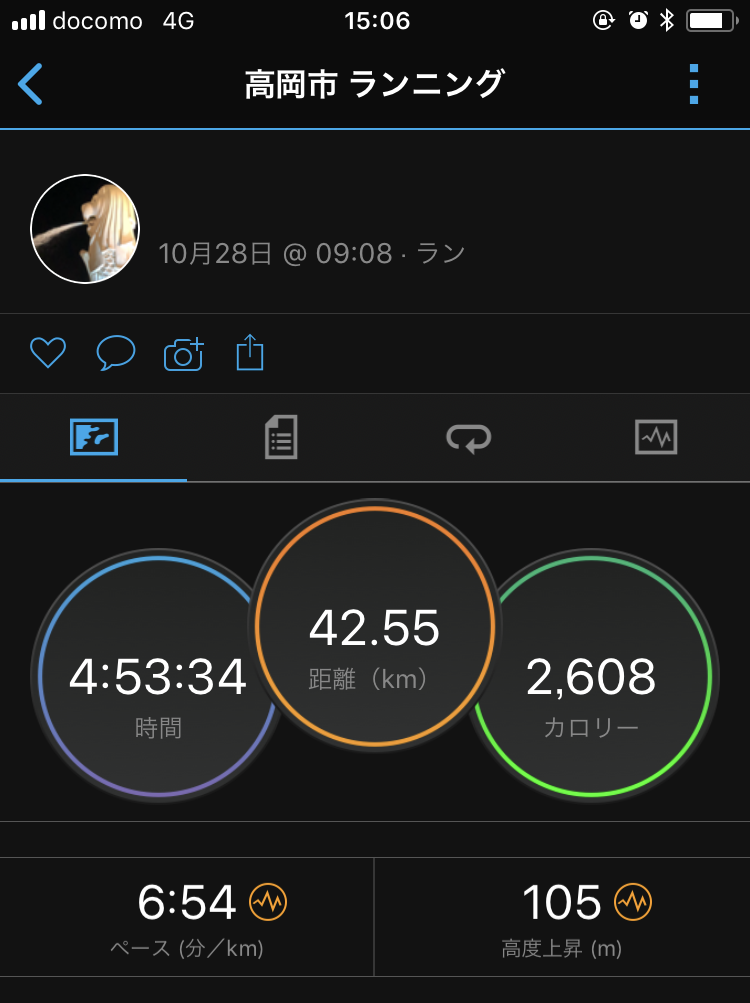Open the user's profile photo
This screenshot has width=750, height=1003.
click(x=85, y=229)
